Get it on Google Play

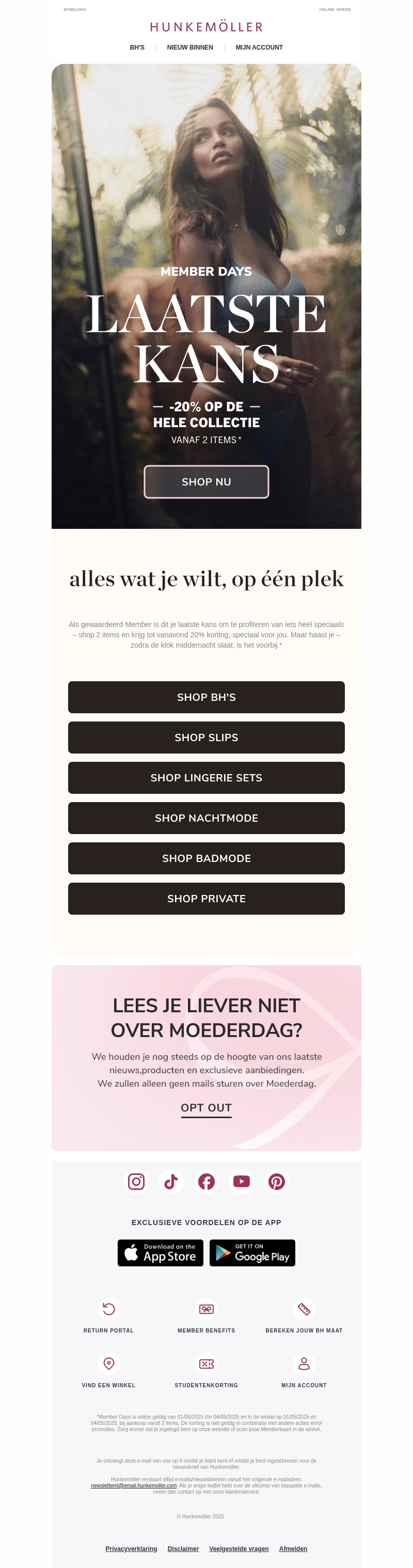click(252, 1253)
